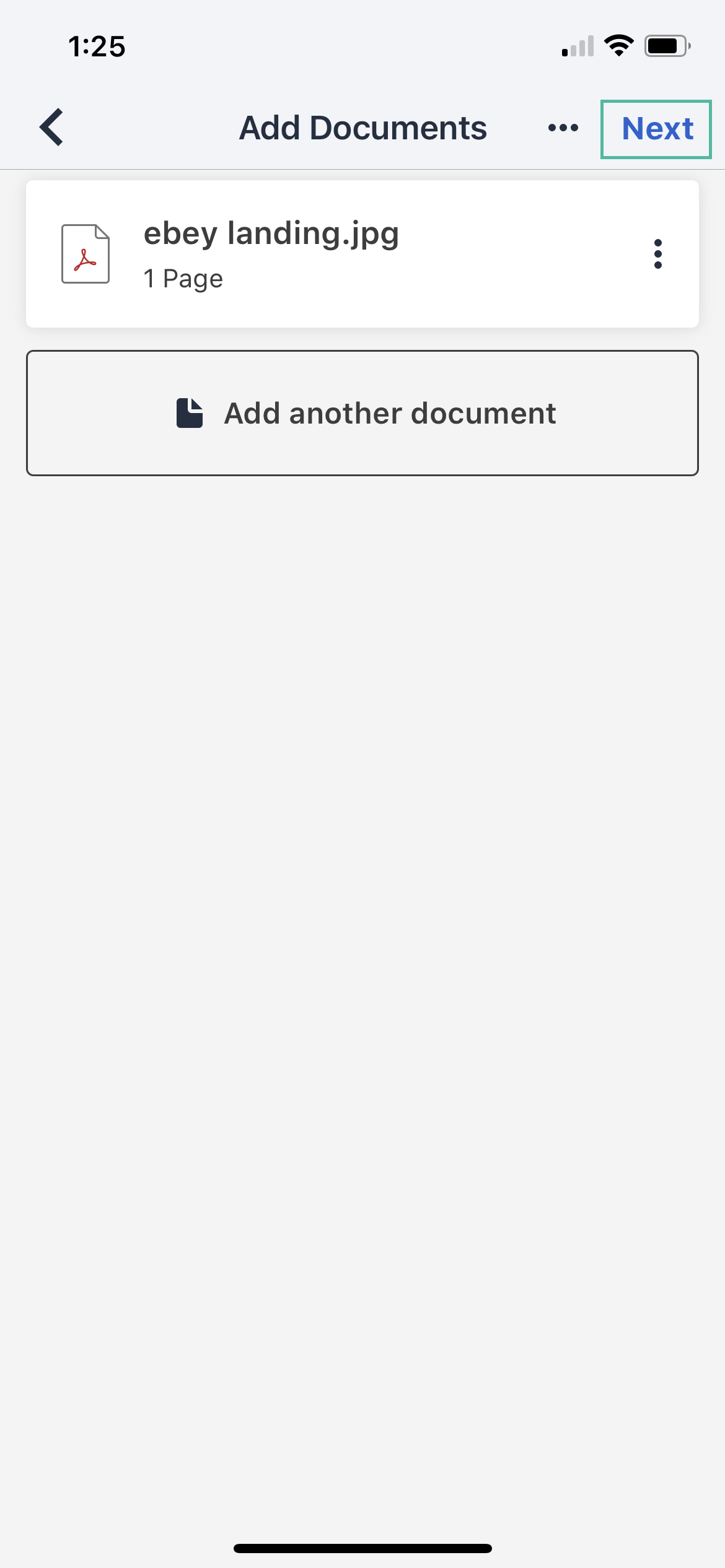Select the ebey landing.jpg document card
Screen dimensions: 725x1568
362,252
